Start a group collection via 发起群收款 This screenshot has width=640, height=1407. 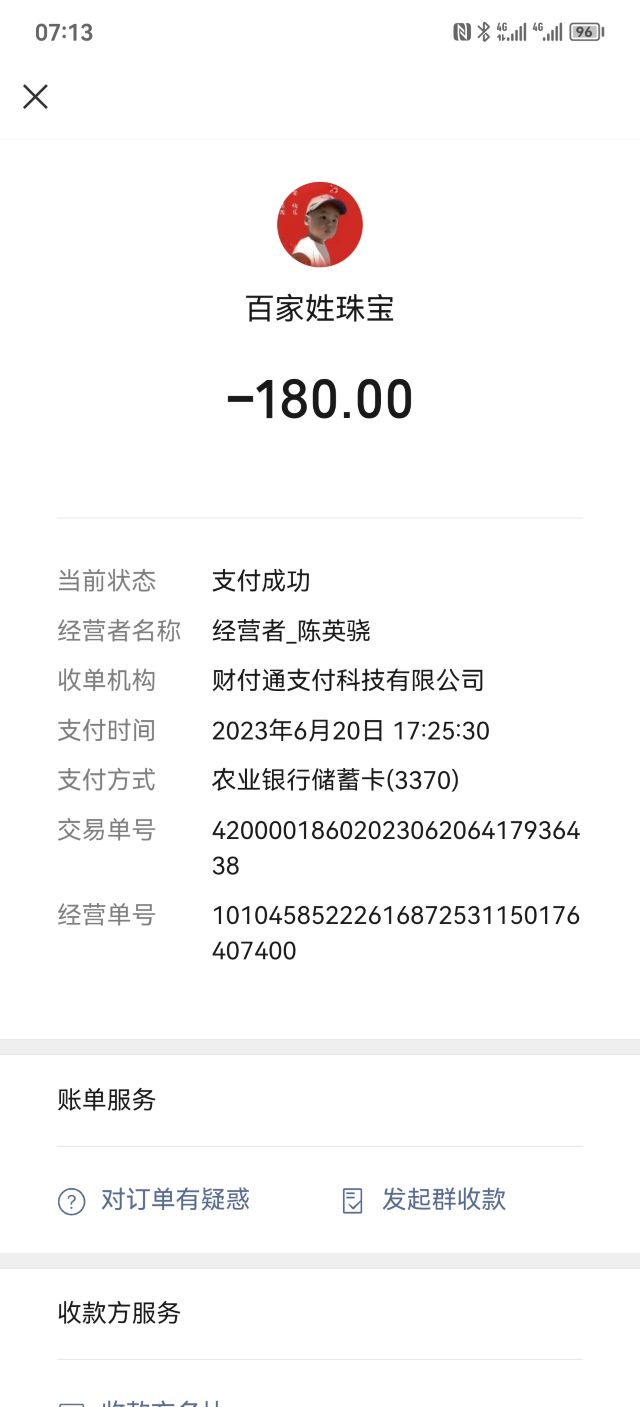tap(424, 1200)
